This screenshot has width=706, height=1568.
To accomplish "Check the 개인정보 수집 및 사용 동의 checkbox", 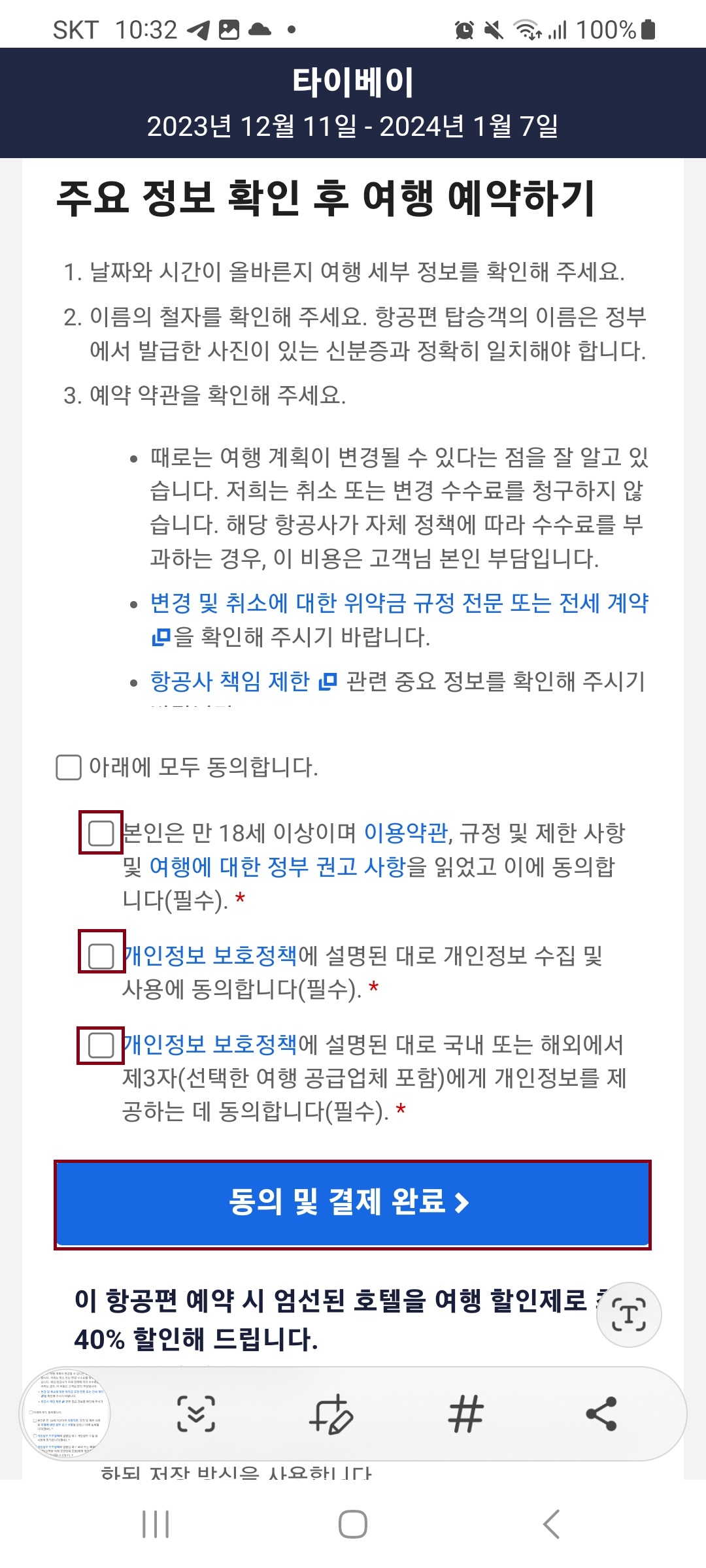I will [x=101, y=956].
